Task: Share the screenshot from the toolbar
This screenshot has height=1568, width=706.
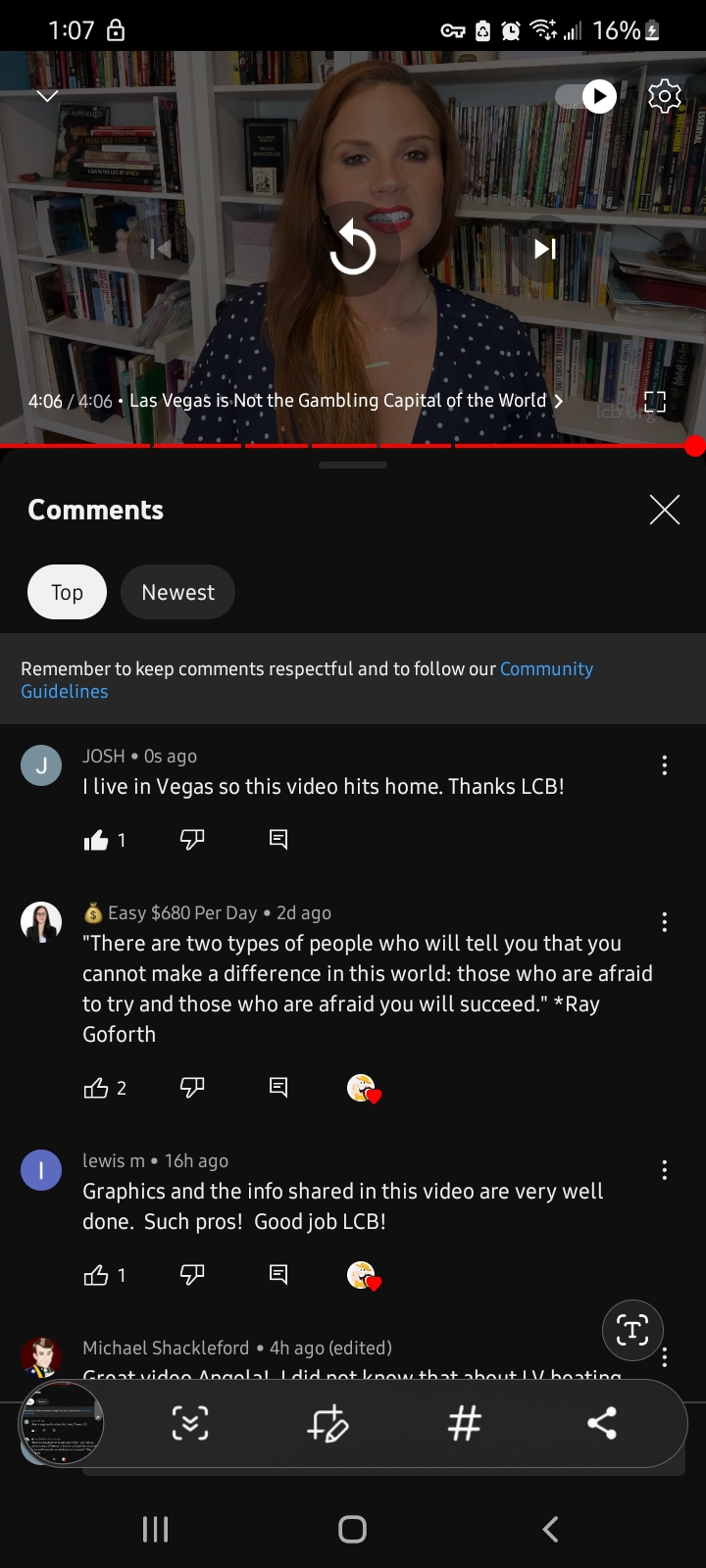Action: pos(601,1423)
